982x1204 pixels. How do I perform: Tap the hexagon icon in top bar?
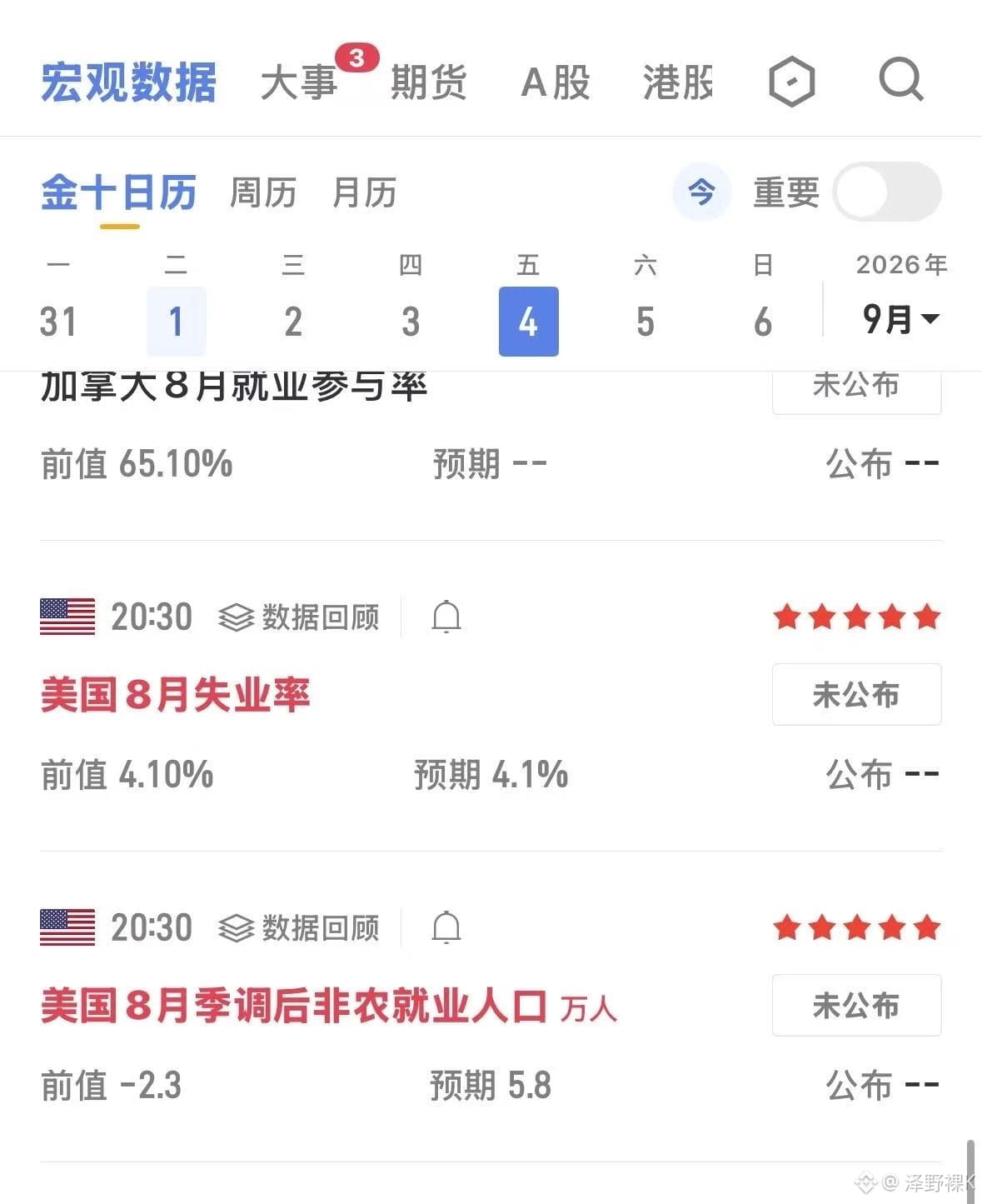791,82
